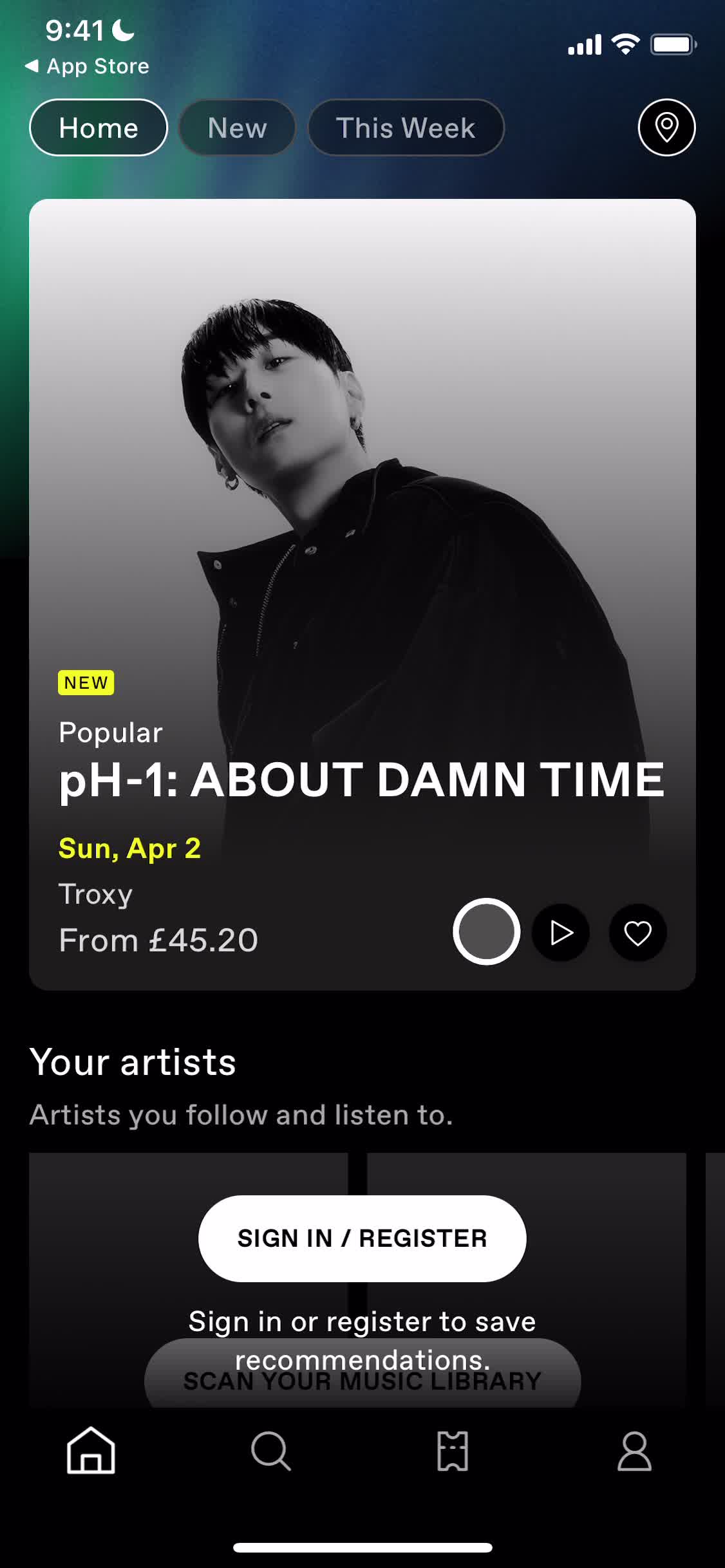Open the Profile tab

point(634,1451)
